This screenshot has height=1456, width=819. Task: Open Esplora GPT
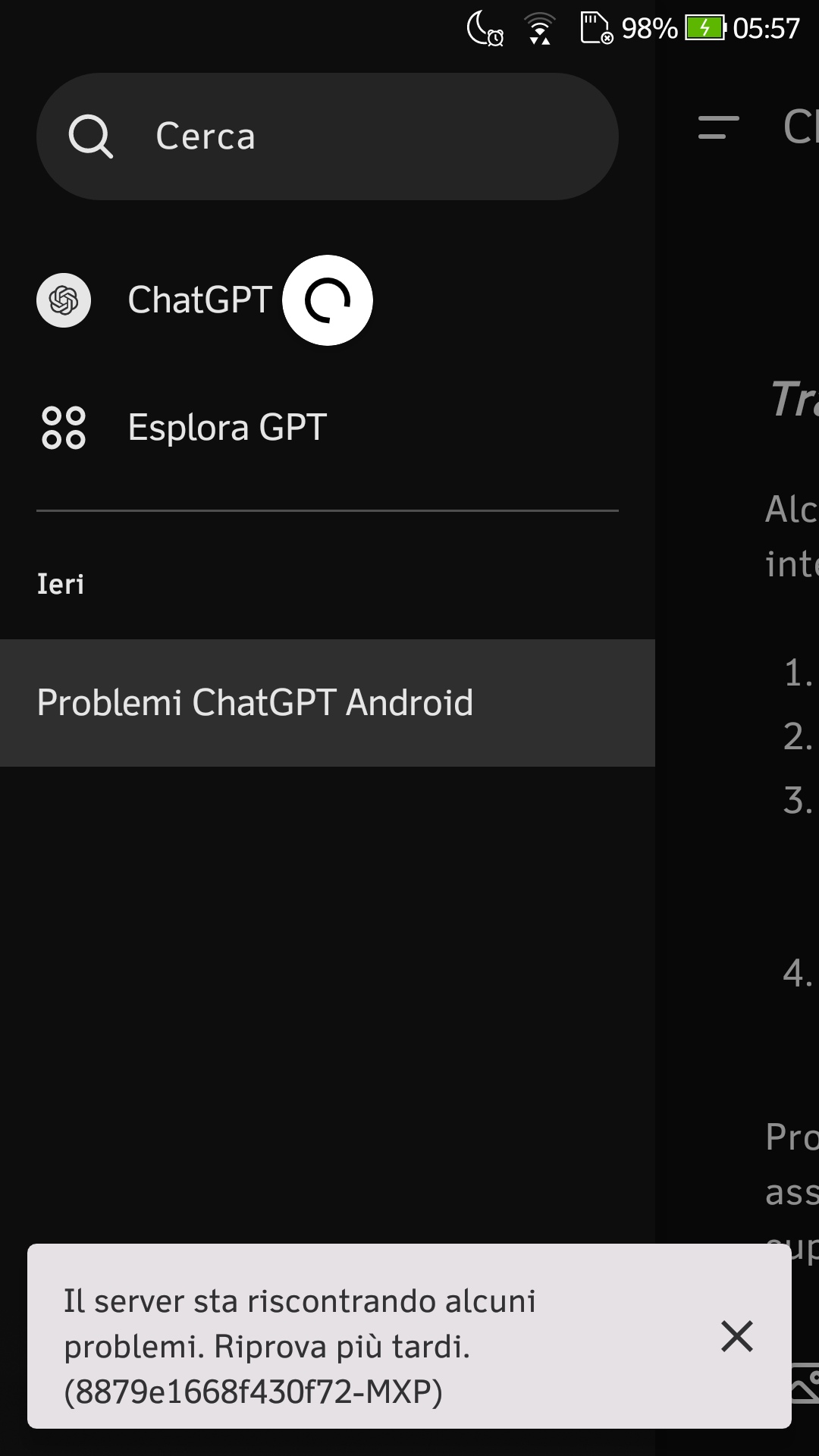227,427
